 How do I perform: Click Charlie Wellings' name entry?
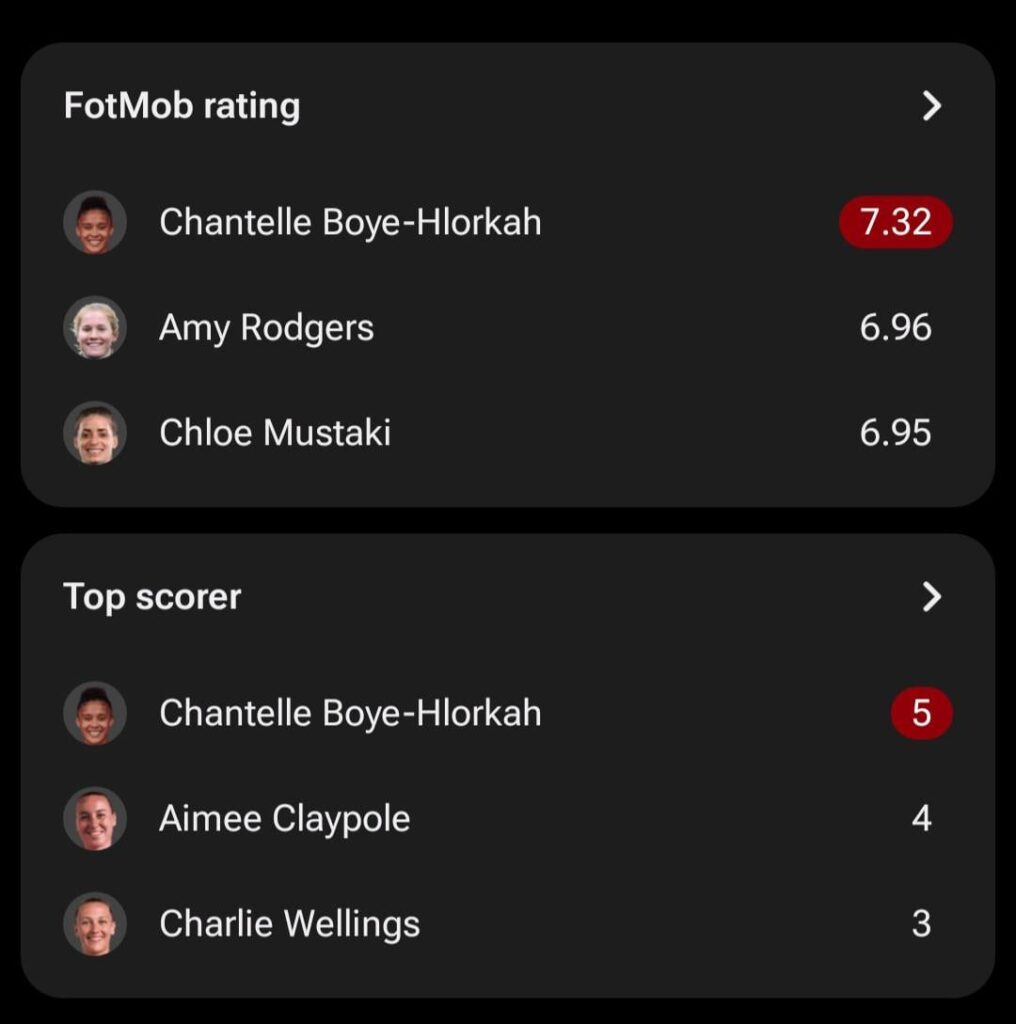click(289, 923)
